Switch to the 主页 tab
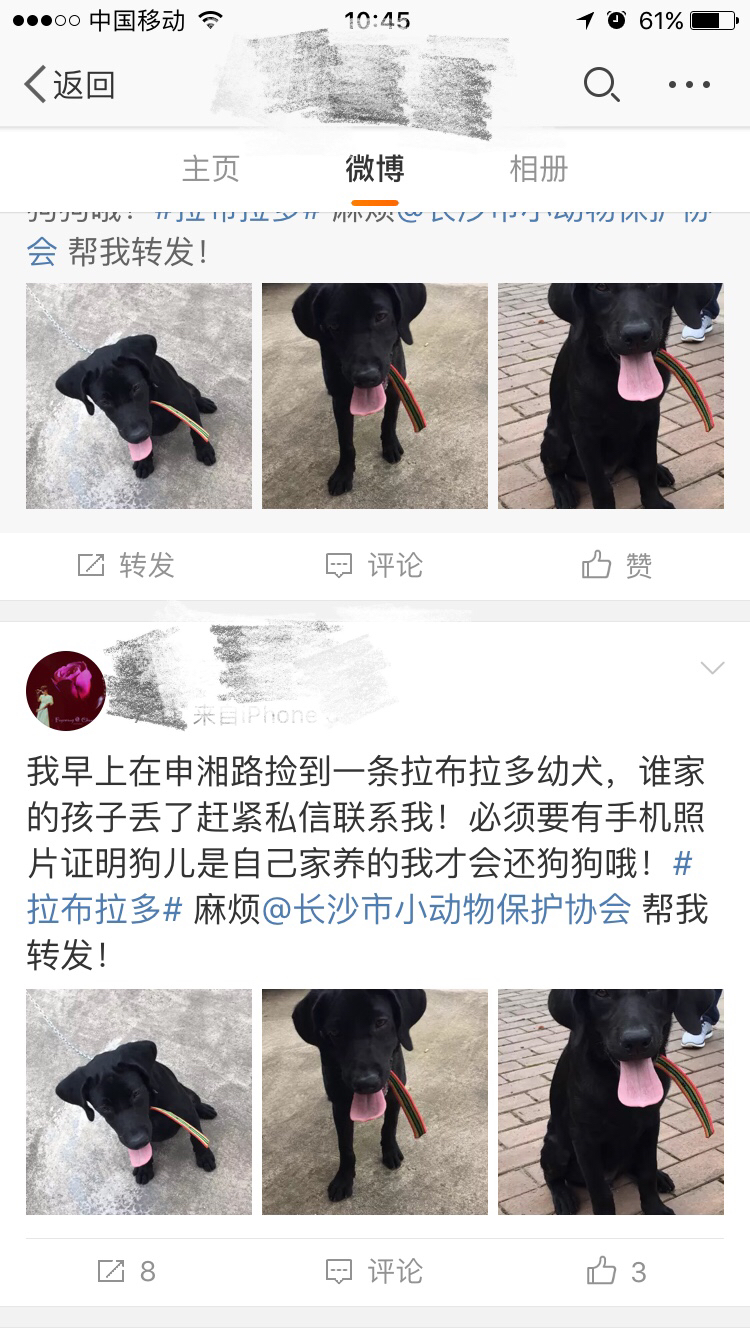Viewport: 750px width, 1334px height. pos(211,169)
